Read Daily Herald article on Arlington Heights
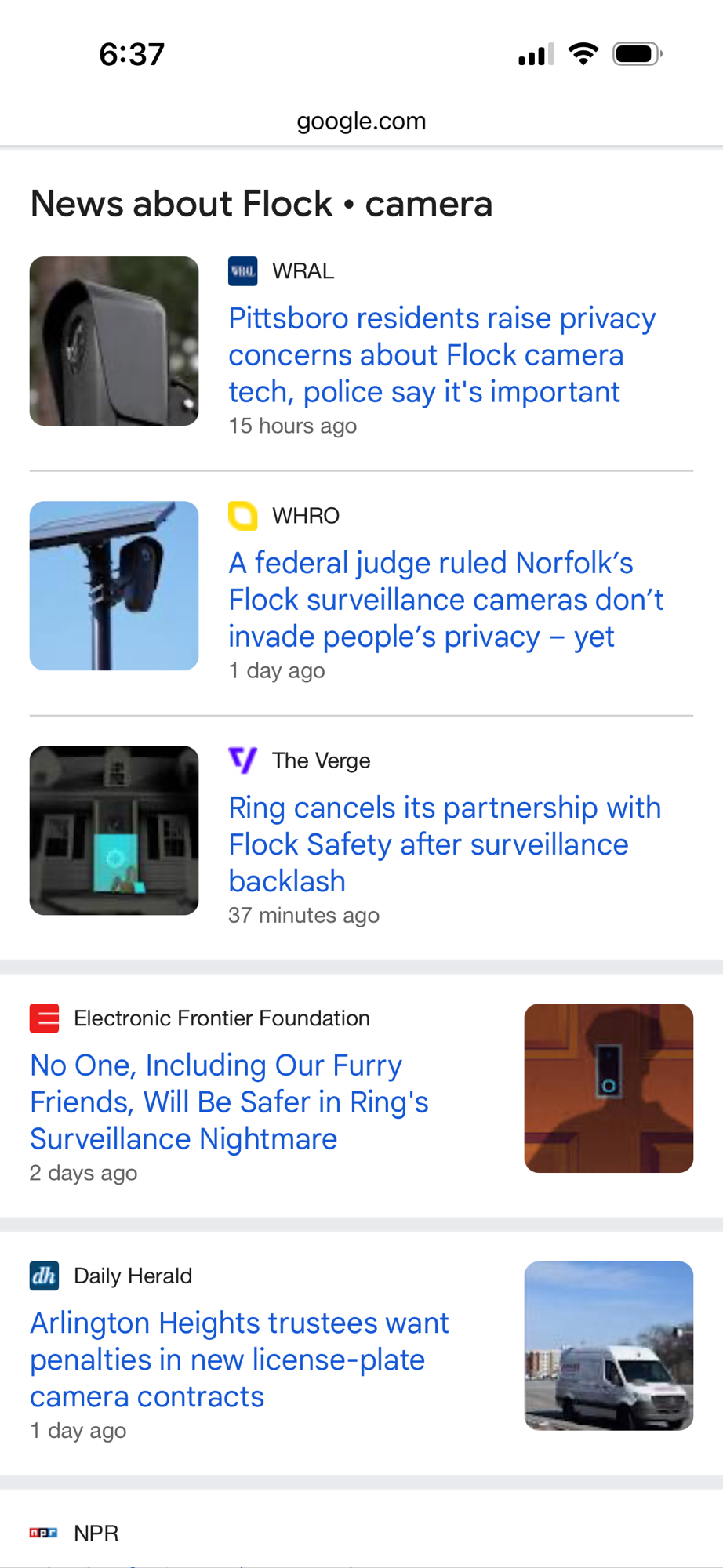This screenshot has height=1568, width=723. 239,1359
